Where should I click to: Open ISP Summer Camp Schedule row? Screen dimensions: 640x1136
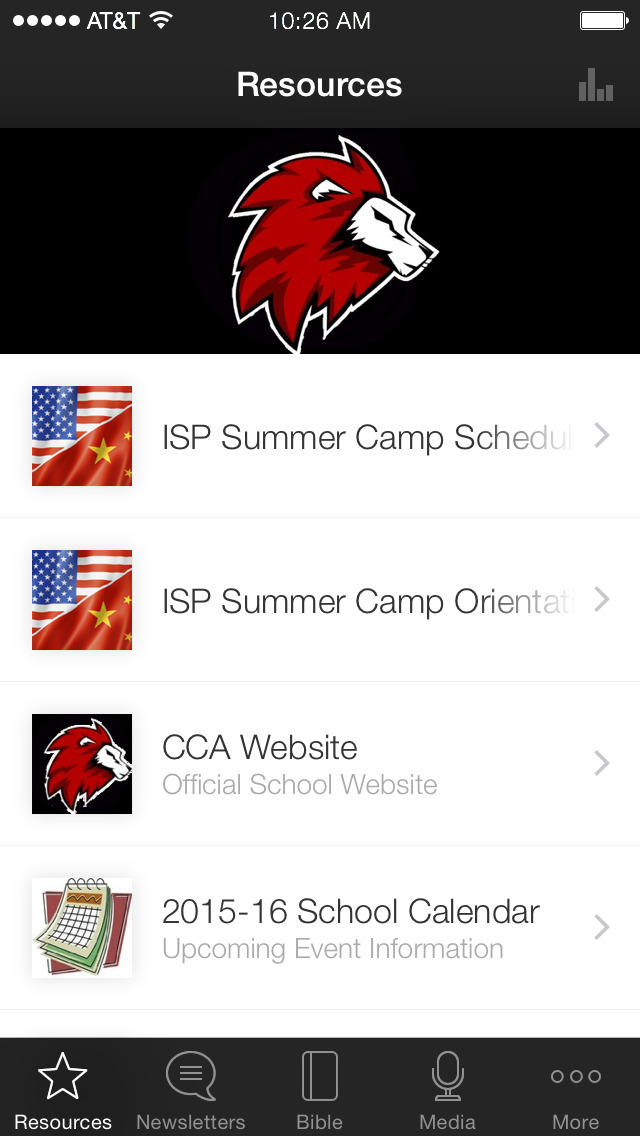(320, 437)
